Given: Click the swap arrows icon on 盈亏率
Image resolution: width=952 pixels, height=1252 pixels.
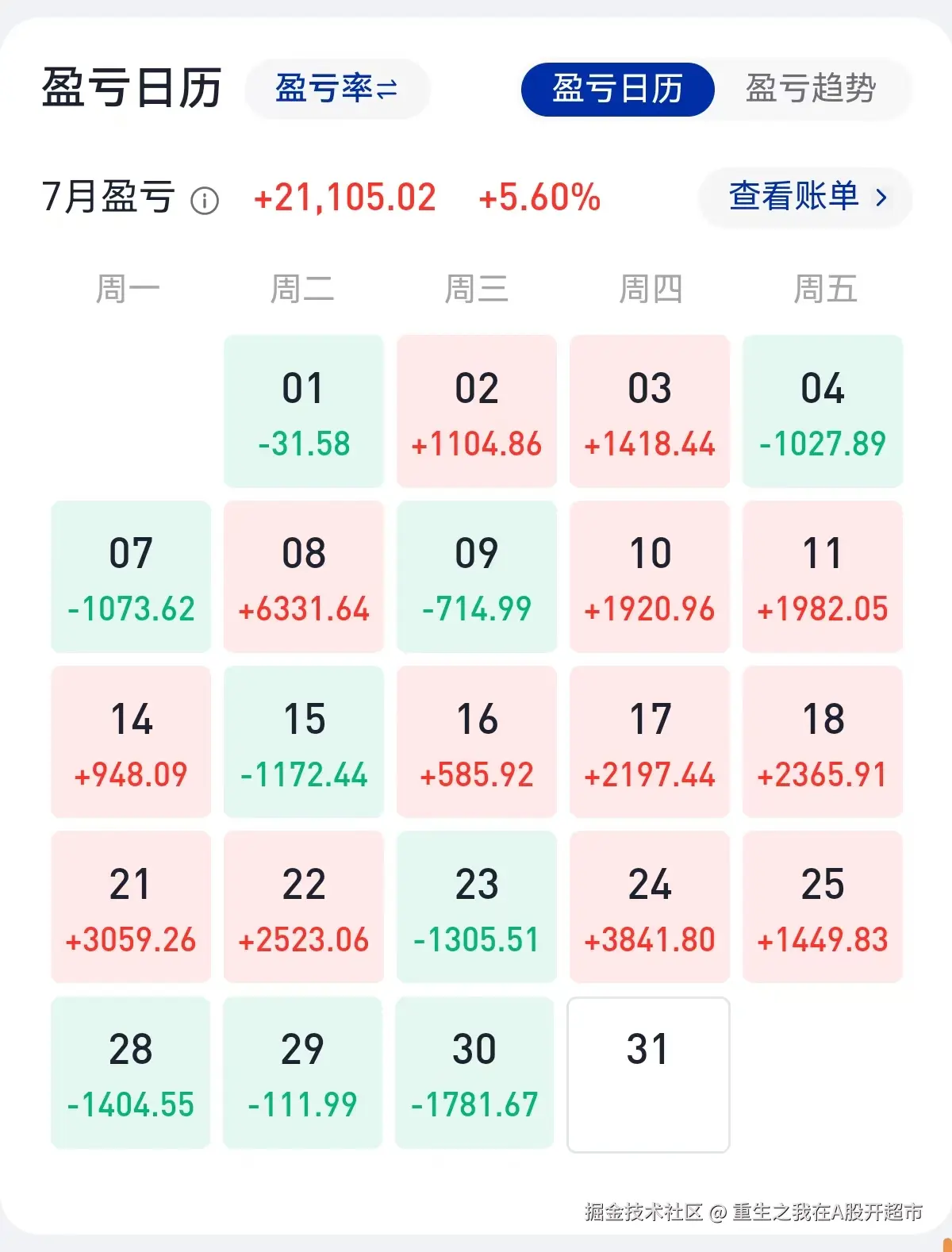Looking at the screenshot, I should click(386, 90).
